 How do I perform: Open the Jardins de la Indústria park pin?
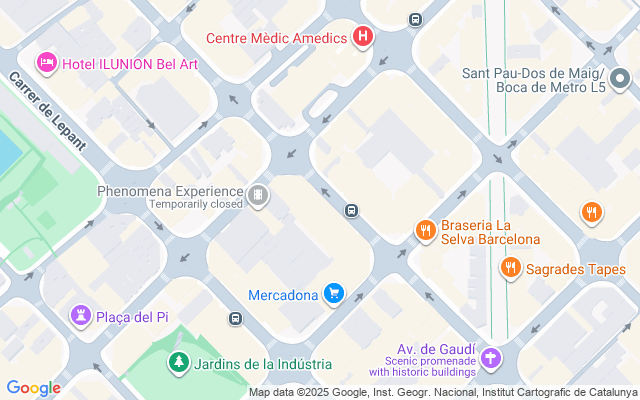(x=179, y=363)
